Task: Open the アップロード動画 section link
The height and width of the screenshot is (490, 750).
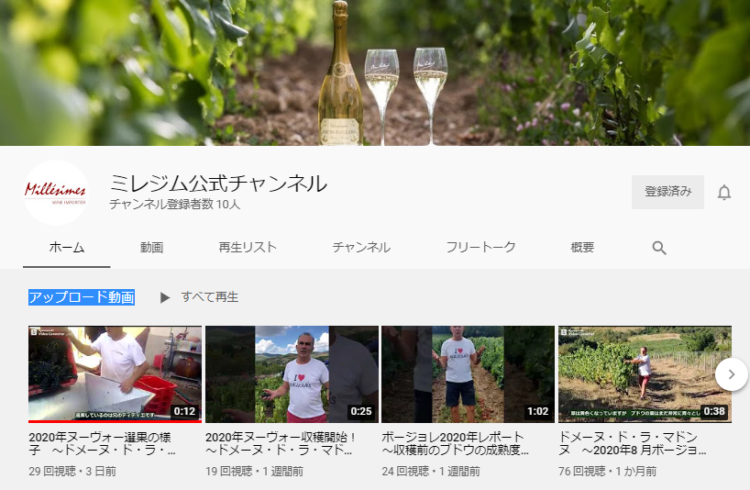Action: coord(81,297)
